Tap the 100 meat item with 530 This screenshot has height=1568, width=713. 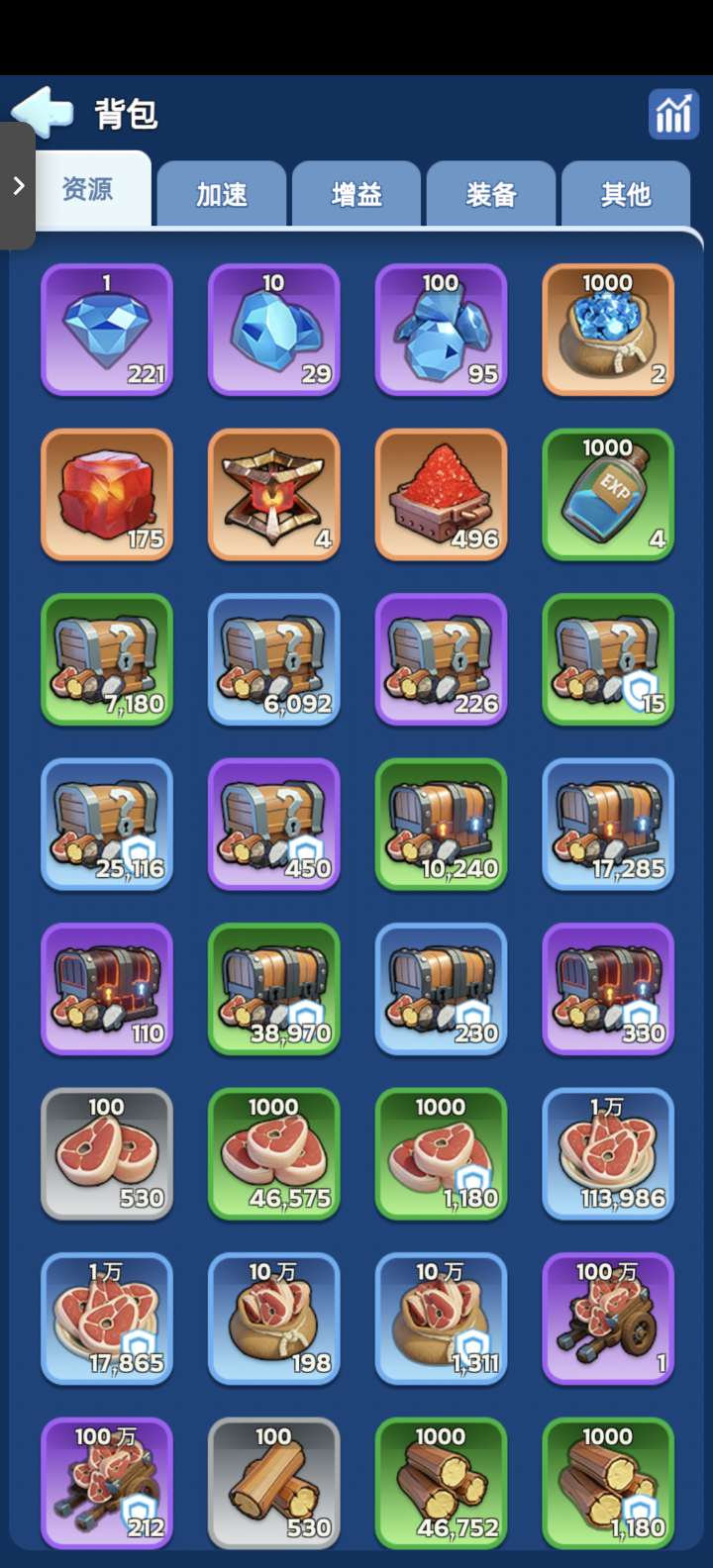[107, 1154]
